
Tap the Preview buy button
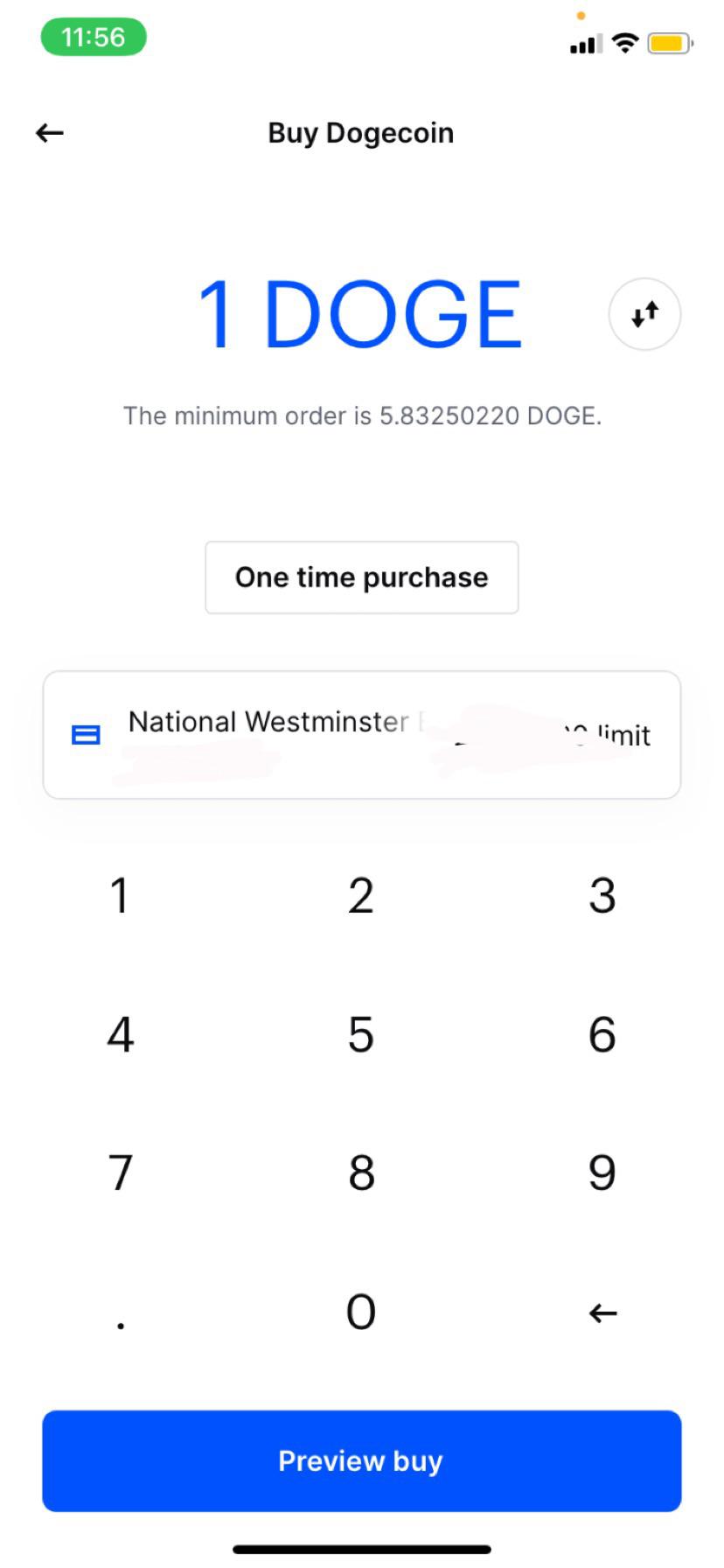pos(361,1460)
